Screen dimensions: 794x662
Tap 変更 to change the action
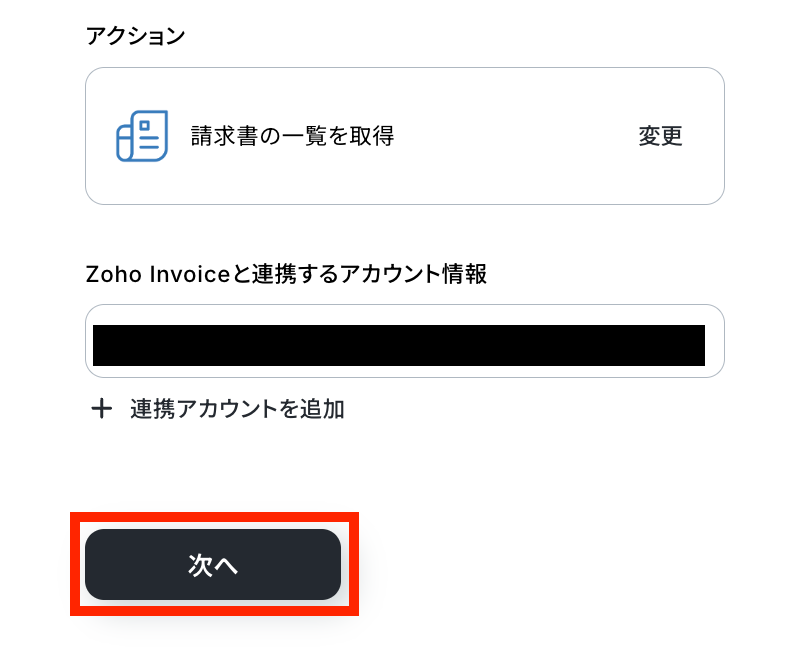coord(660,137)
